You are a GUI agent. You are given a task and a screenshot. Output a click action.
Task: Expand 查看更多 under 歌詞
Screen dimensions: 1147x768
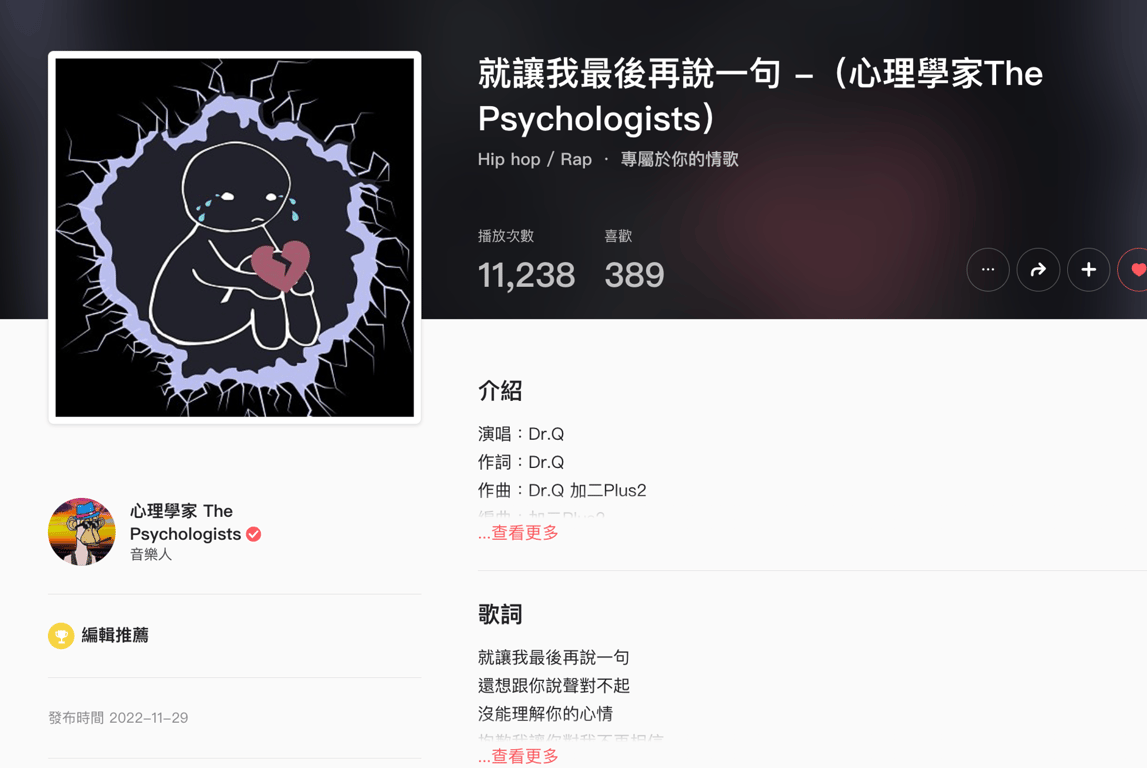click(519, 756)
